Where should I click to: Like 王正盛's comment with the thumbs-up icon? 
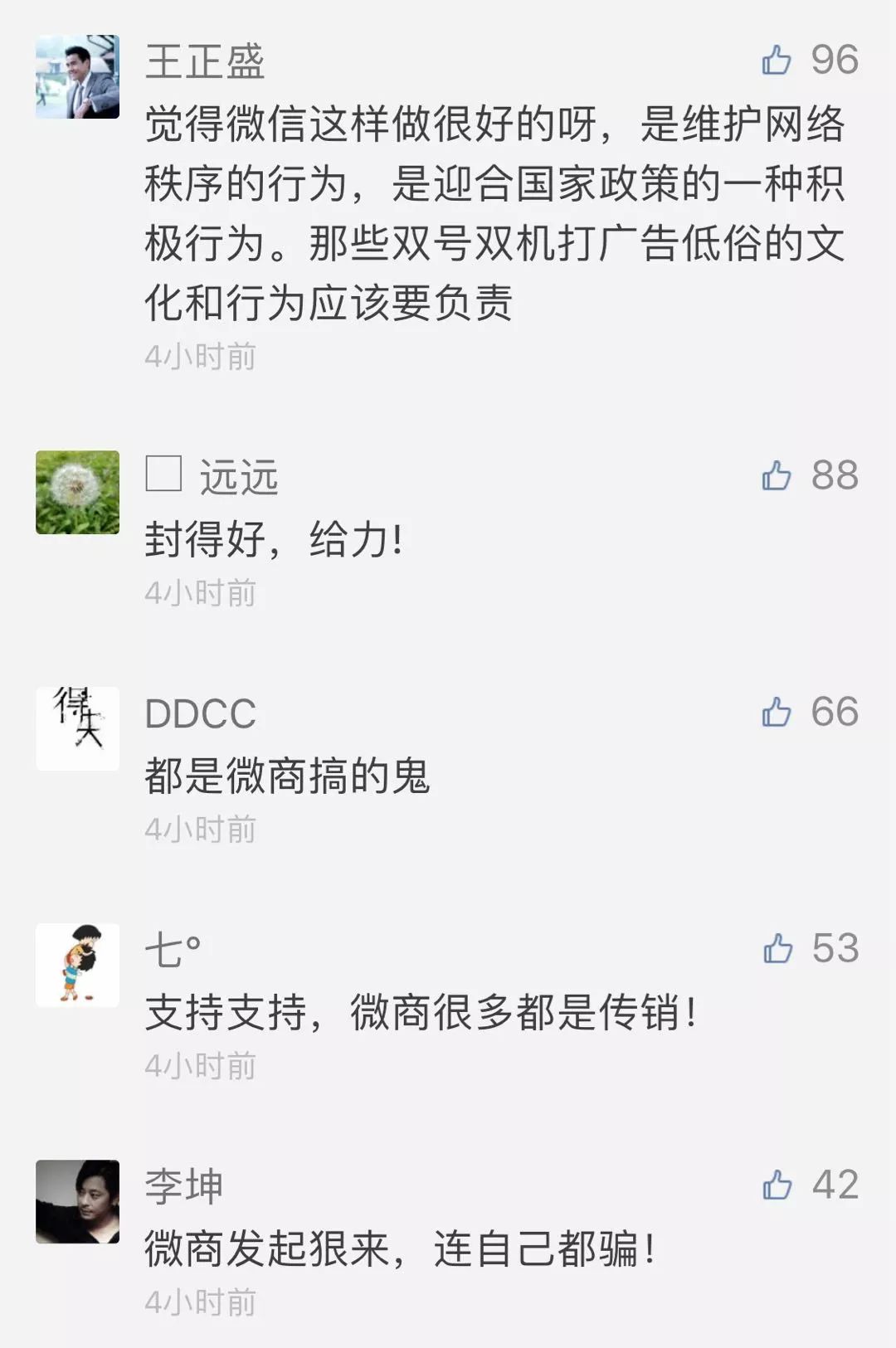(778, 60)
